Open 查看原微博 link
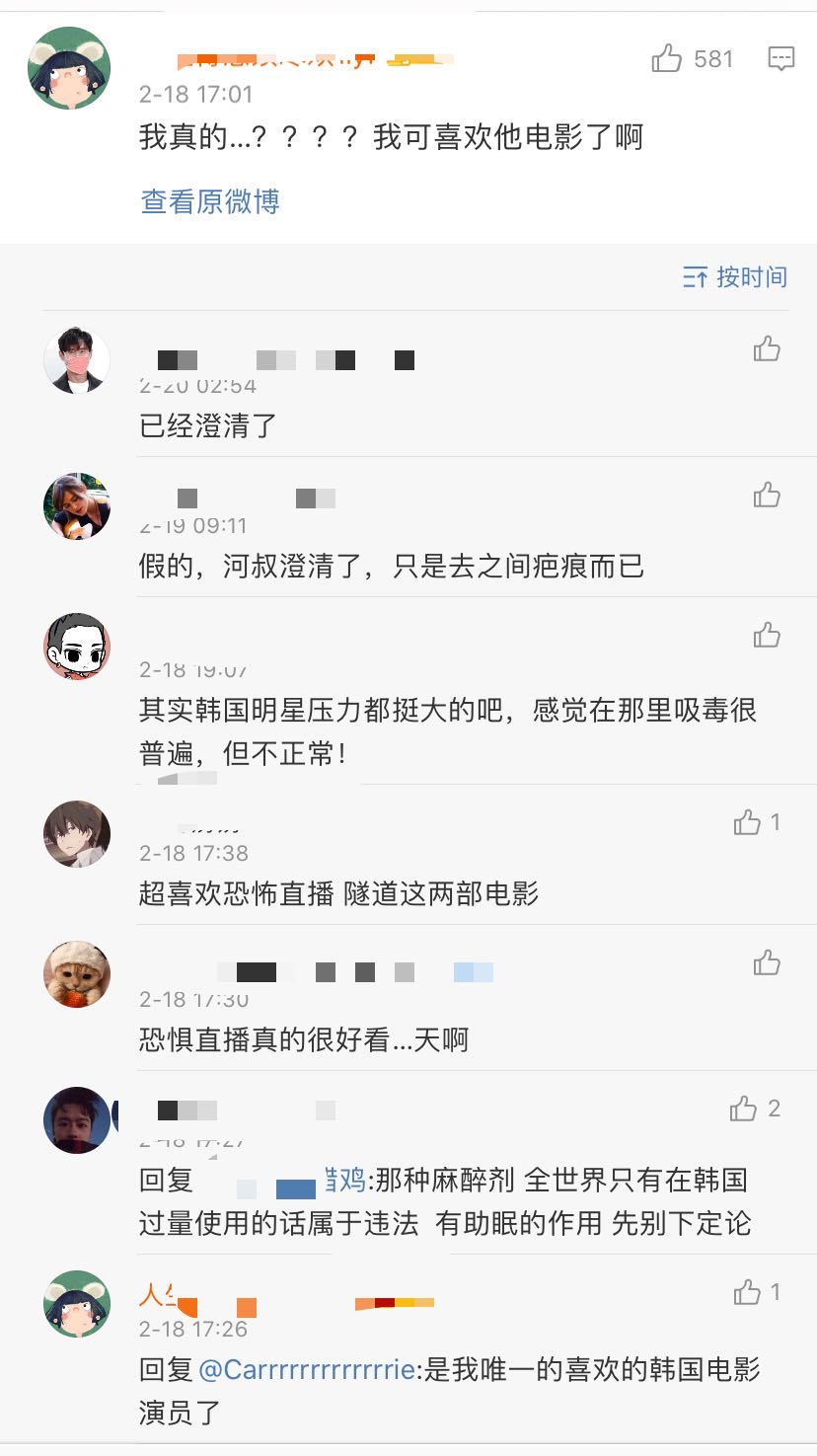This screenshot has height=1456, width=817. (x=210, y=201)
